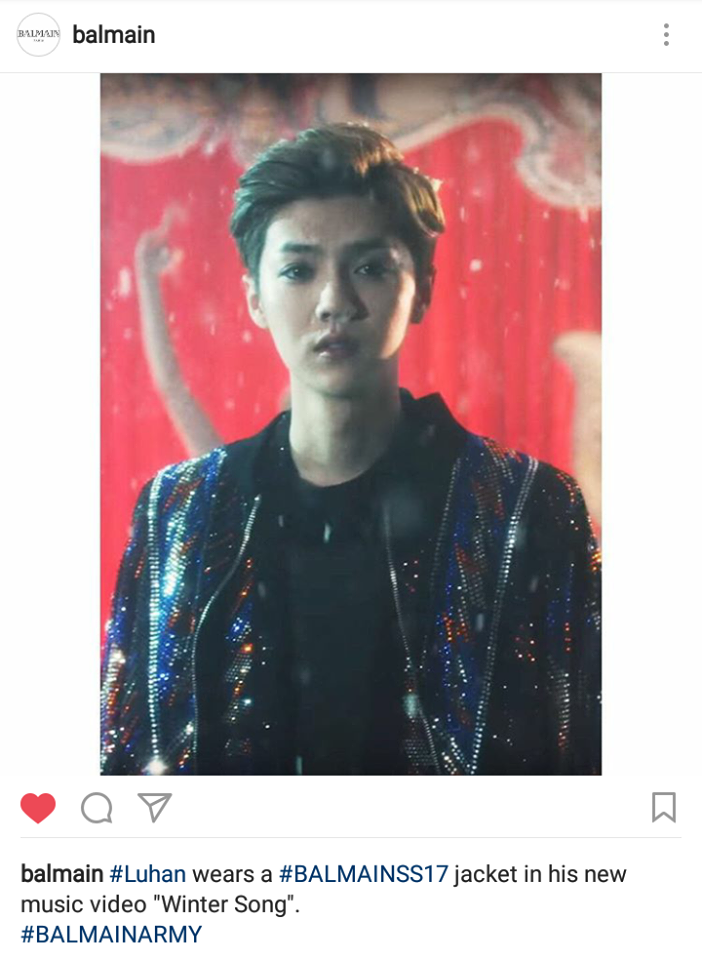Open the #BALMAINSS17 hashtag
The width and height of the screenshot is (702, 960).
coord(364,874)
